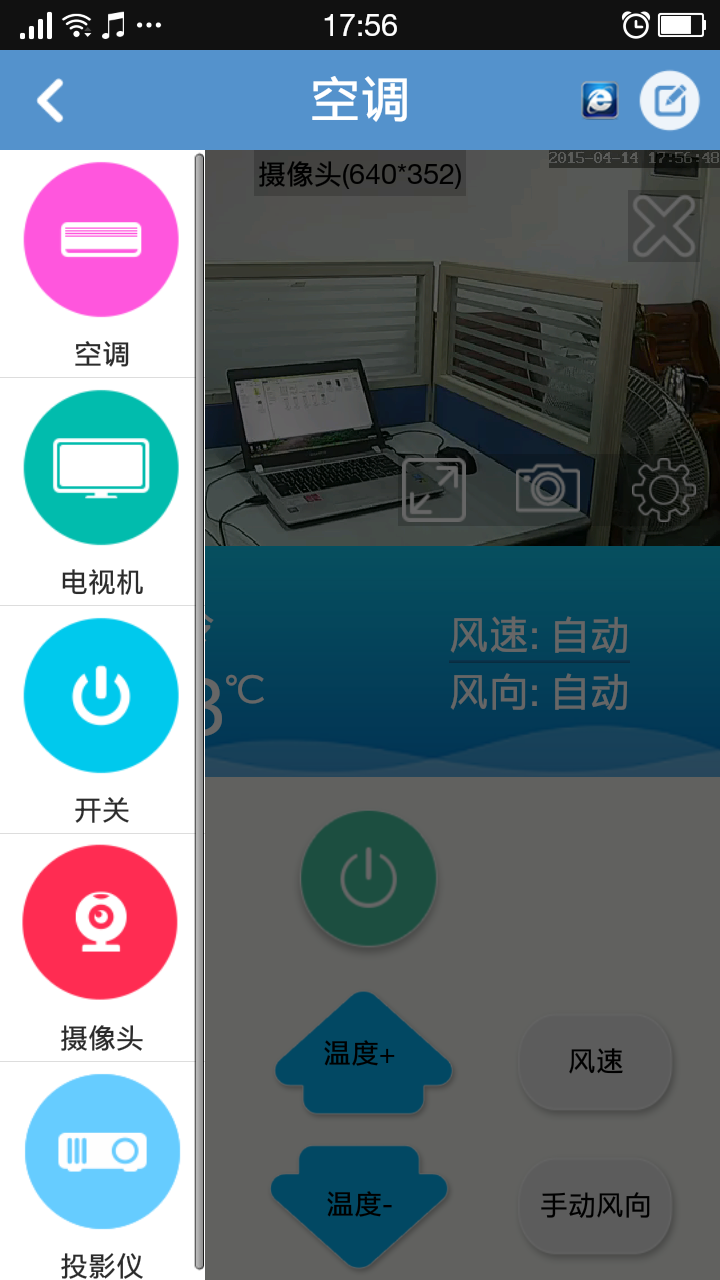The width and height of the screenshot is (720, 1280).
Task: Choose 投影仪 from the device list
Action: (101, 1172)
